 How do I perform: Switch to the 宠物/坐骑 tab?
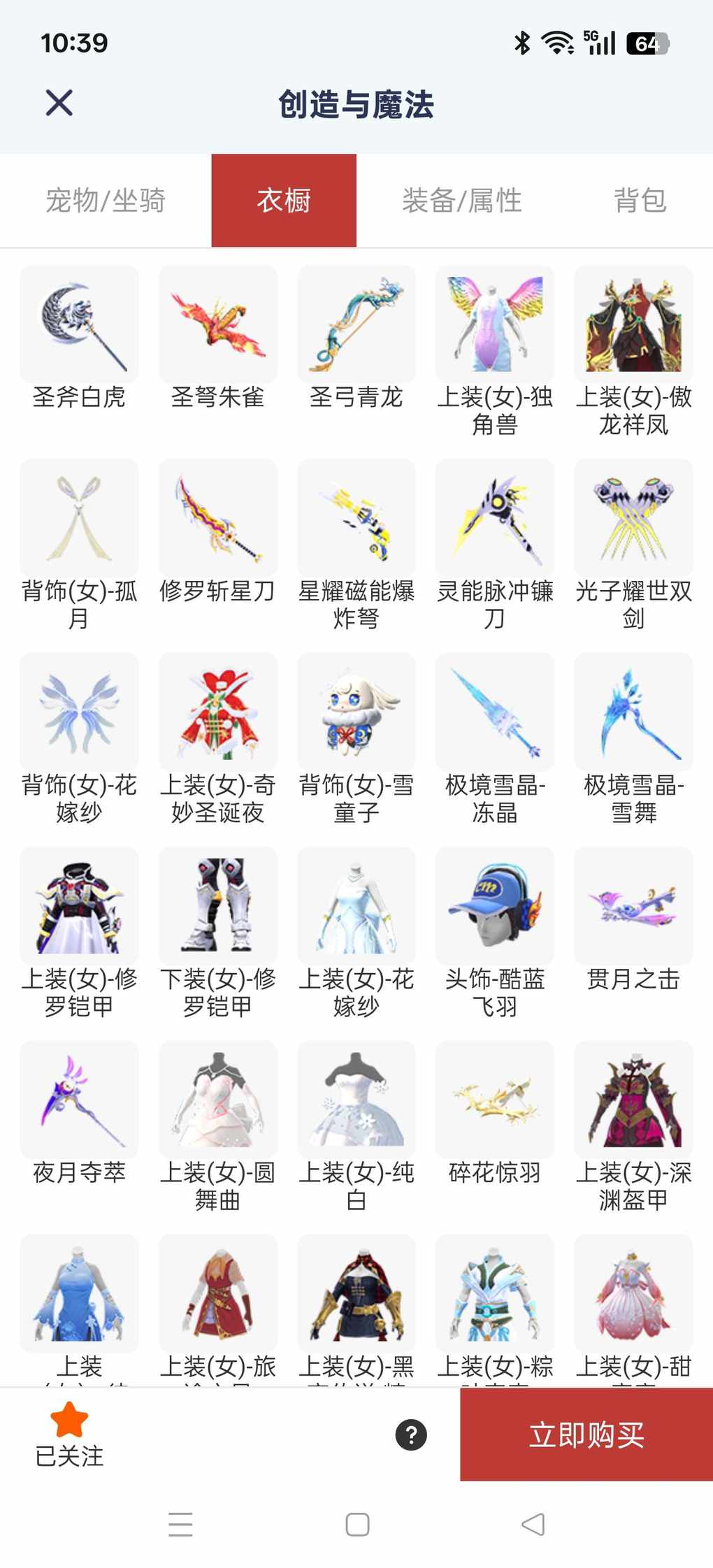106,201
